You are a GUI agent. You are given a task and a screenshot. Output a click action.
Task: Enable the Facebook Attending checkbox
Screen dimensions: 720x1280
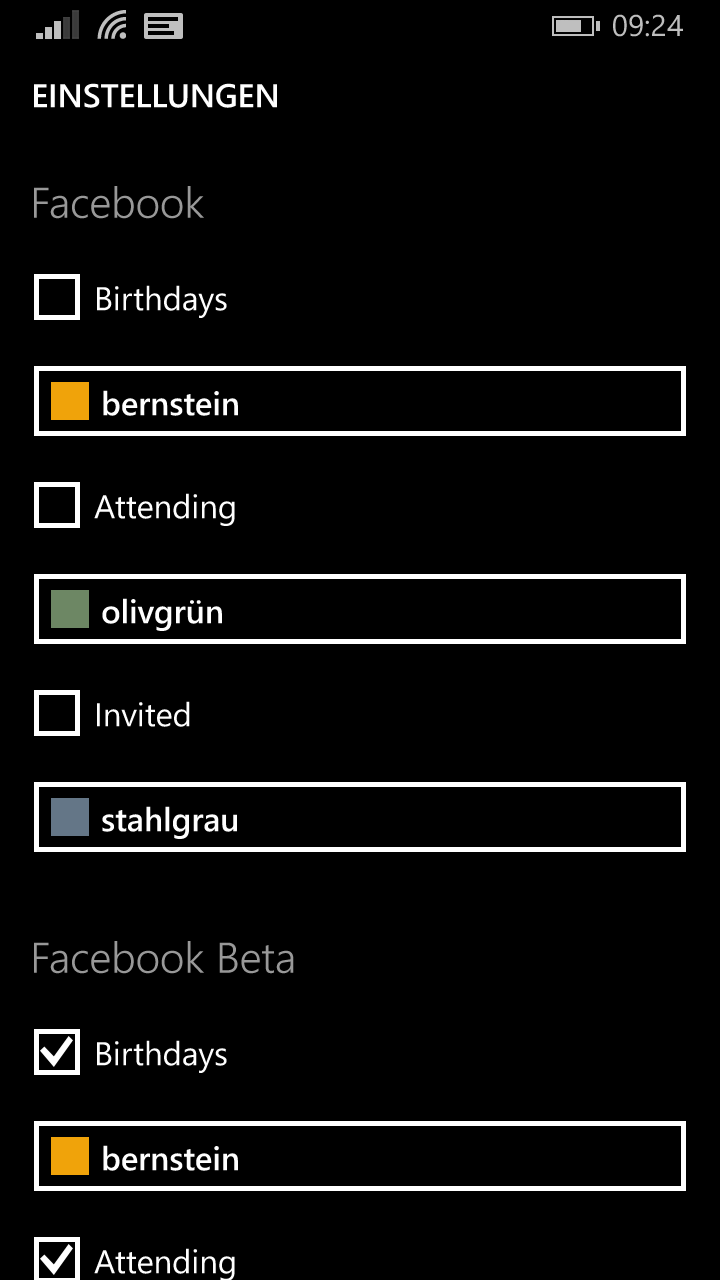pos(57,506)
